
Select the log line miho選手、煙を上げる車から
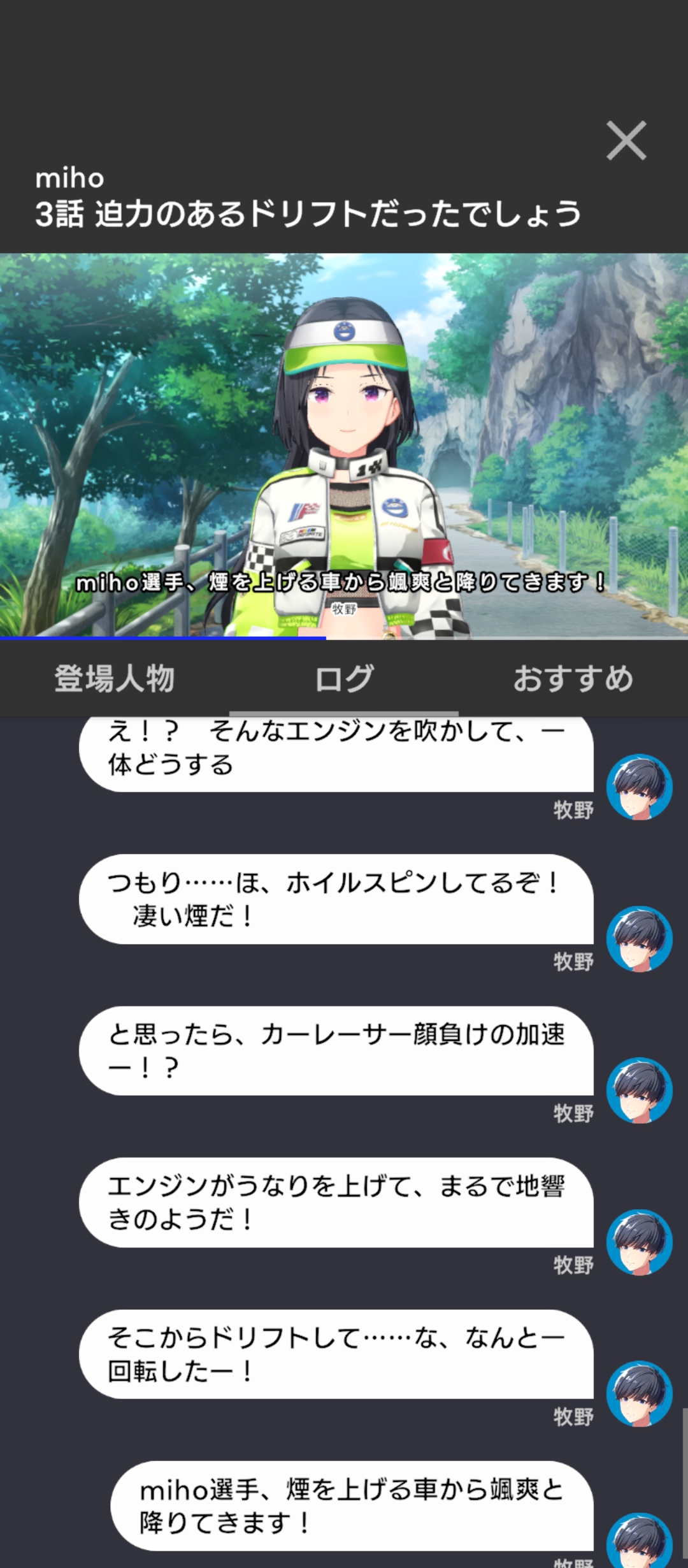[x=352, y=1506]
